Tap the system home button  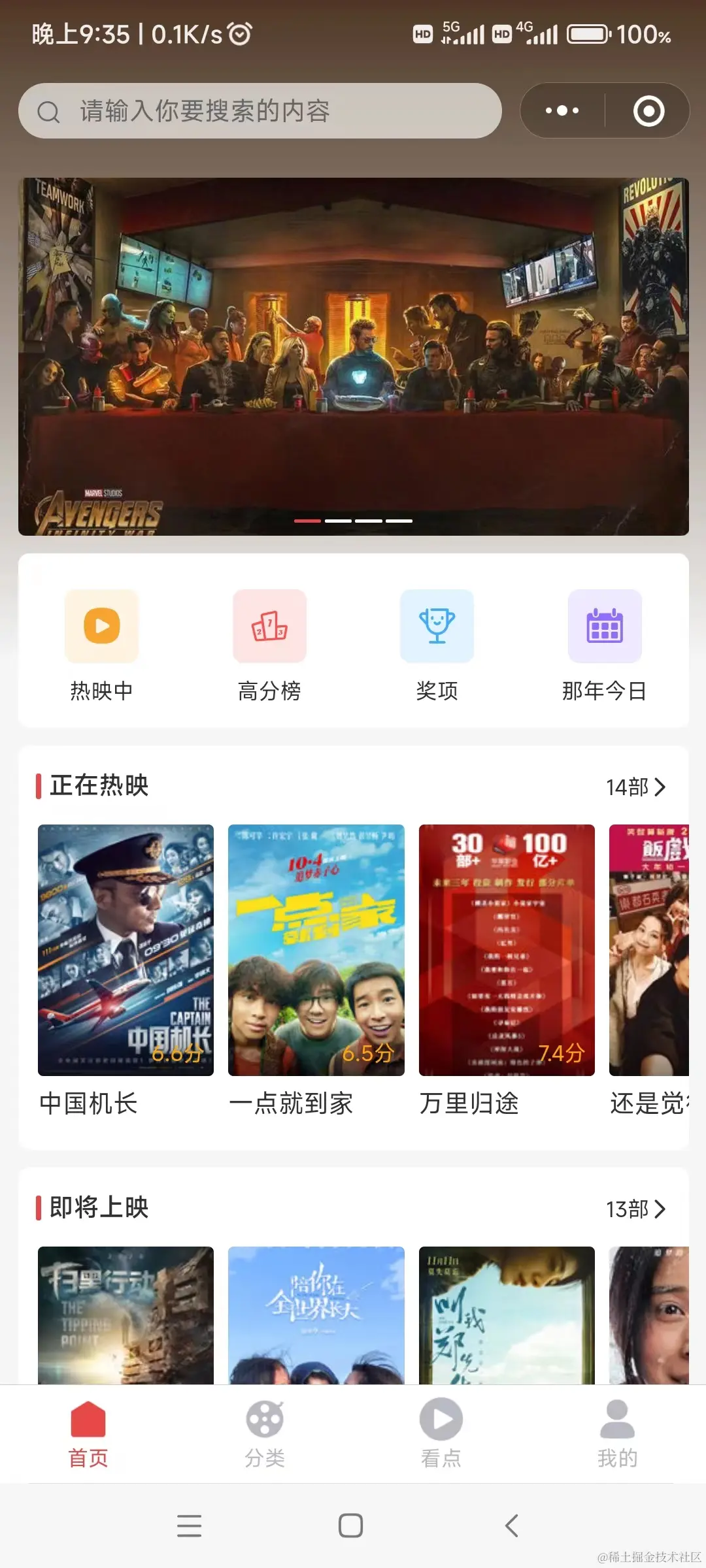pyautogui.click(x=351, y=1526)
